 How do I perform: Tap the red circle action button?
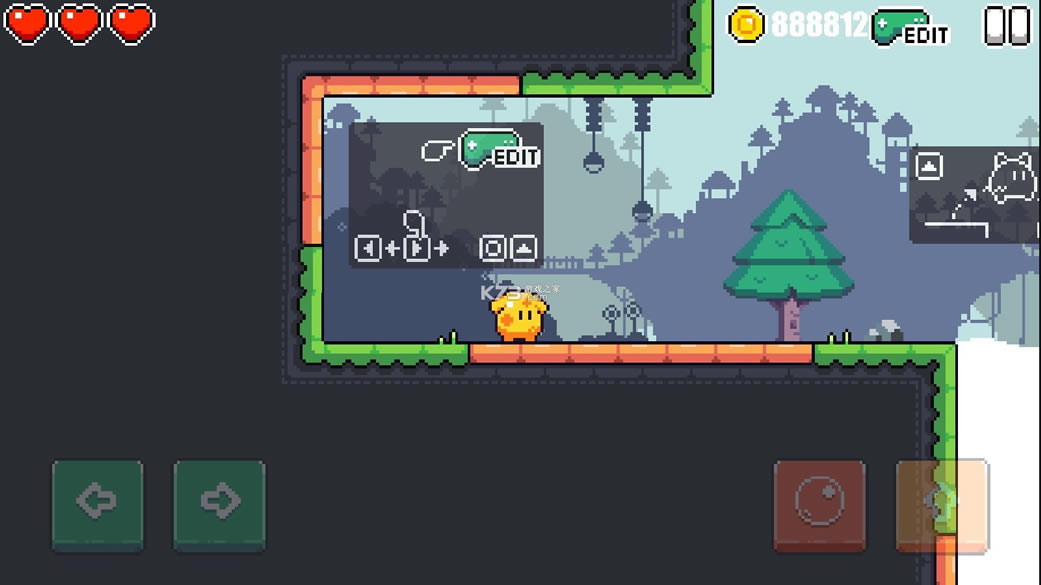[819, 503]
